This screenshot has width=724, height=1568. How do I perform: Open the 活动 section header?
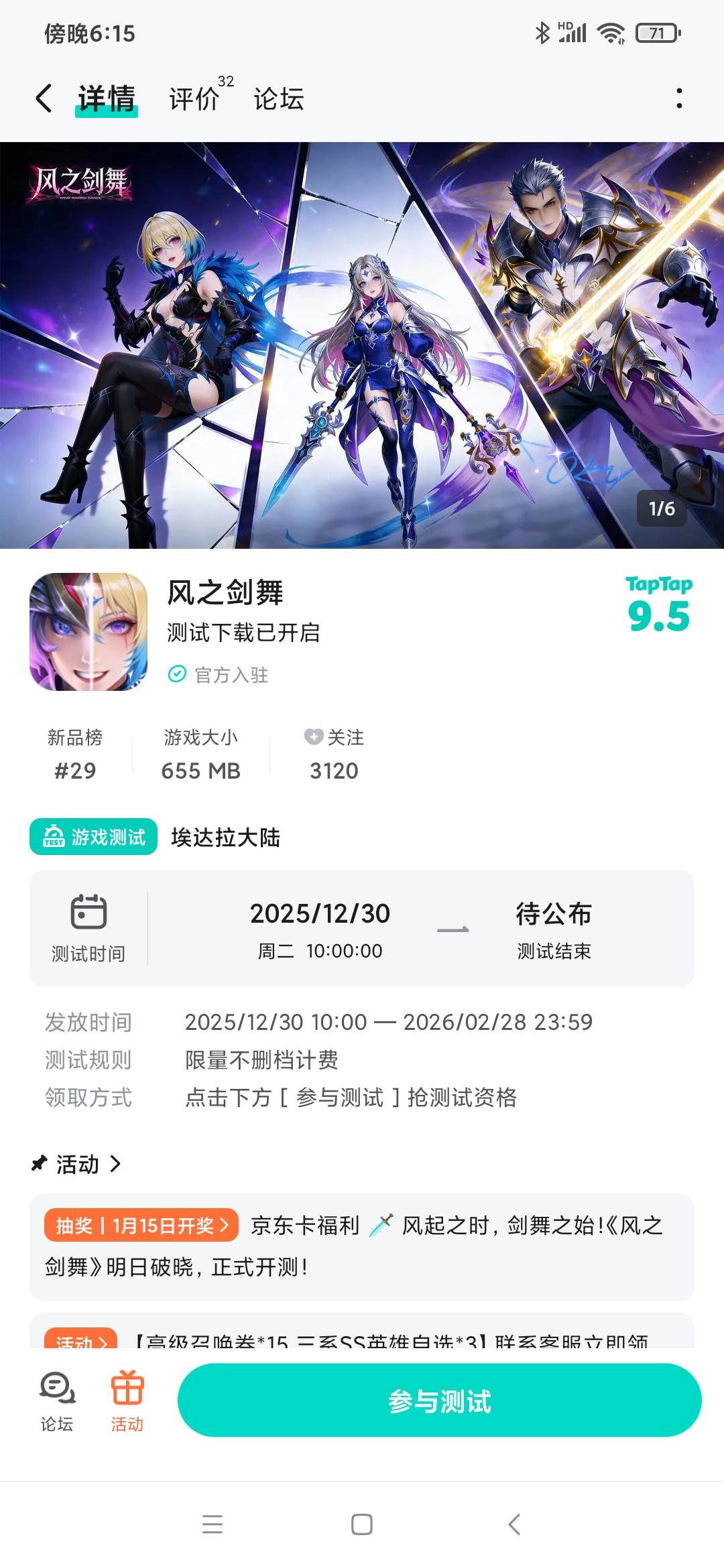(77, 1164)
